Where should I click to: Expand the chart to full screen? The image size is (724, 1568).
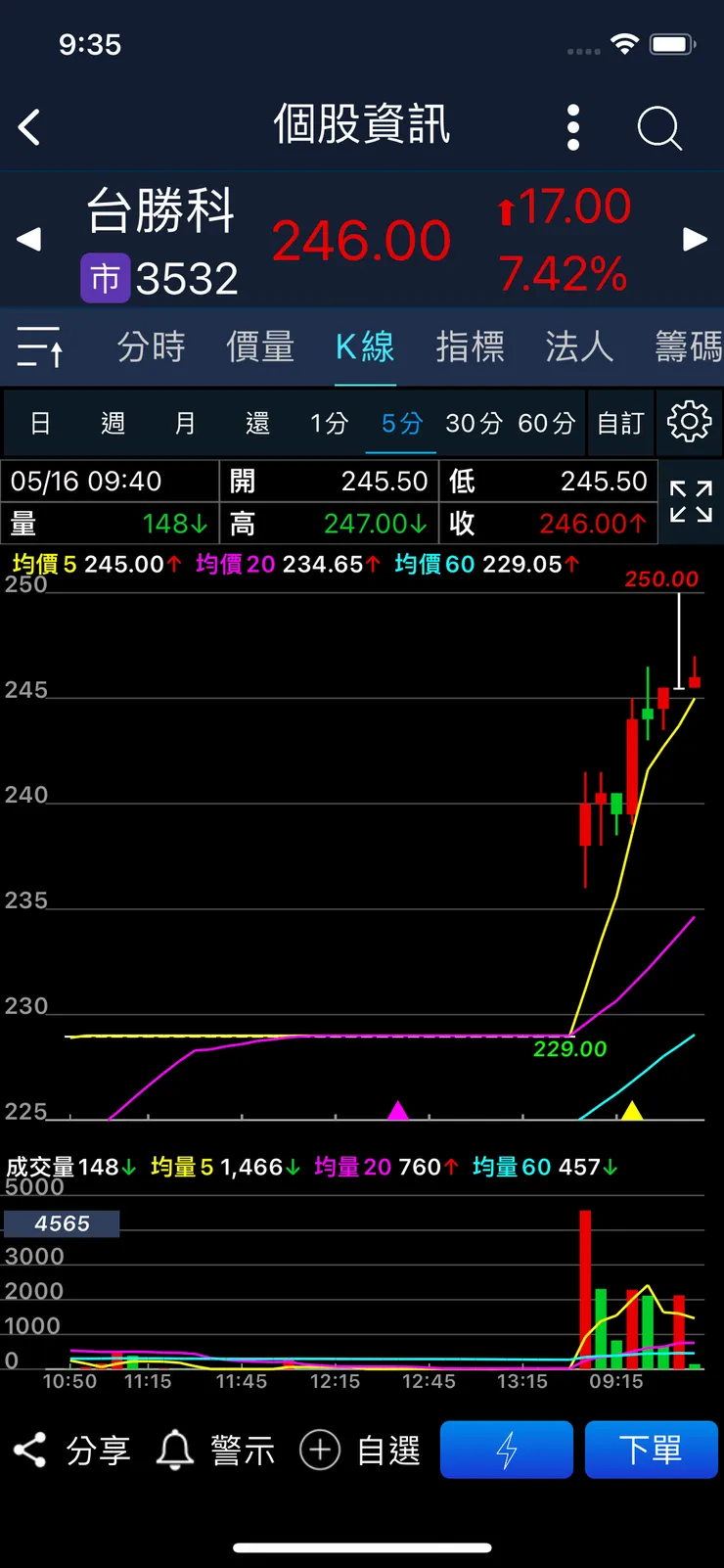click(x=691, y=501)
